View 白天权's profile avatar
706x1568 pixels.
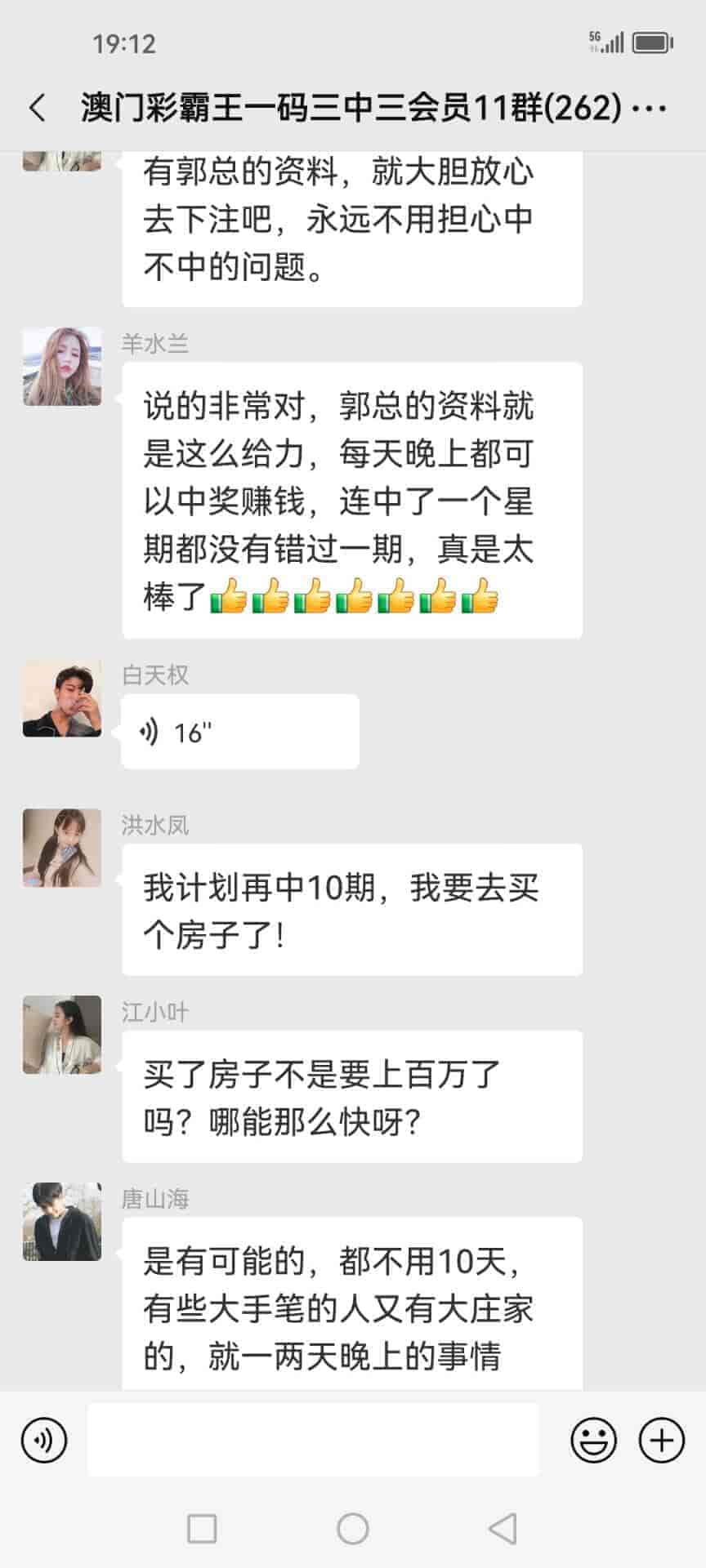tap(62, 699)
